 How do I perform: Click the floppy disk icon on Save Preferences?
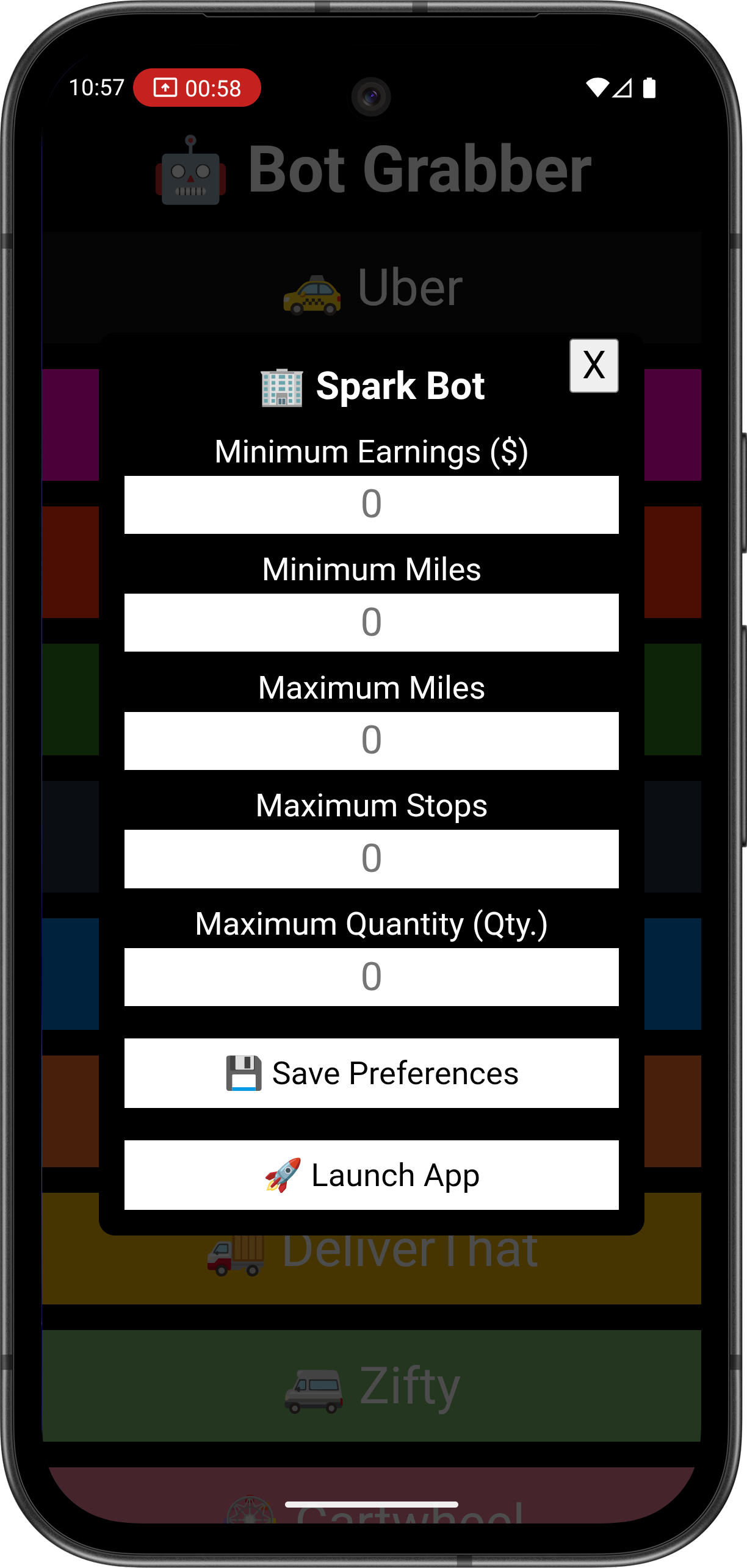tap(242, 1073)
